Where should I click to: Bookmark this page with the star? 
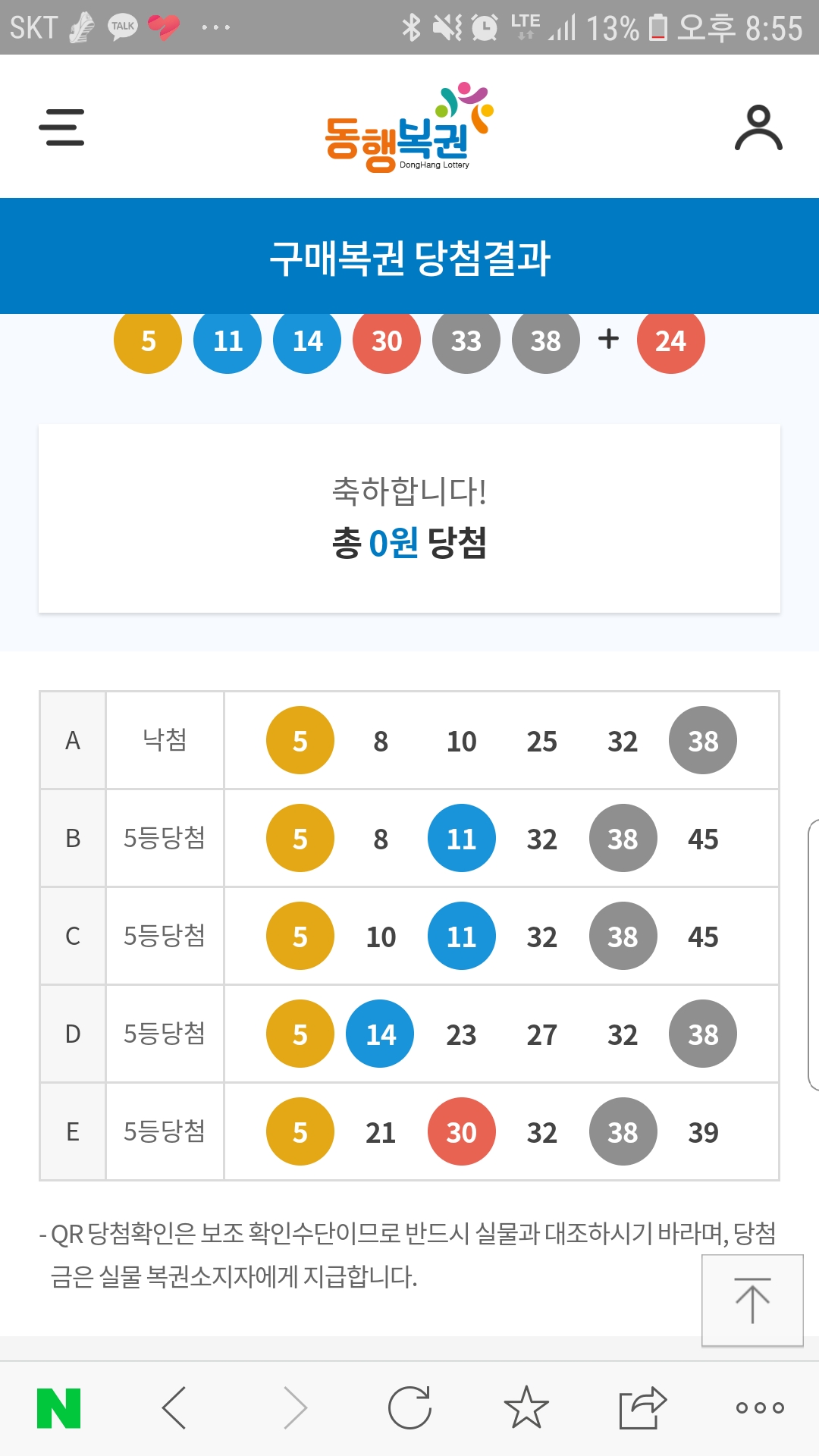(526, 1407)
